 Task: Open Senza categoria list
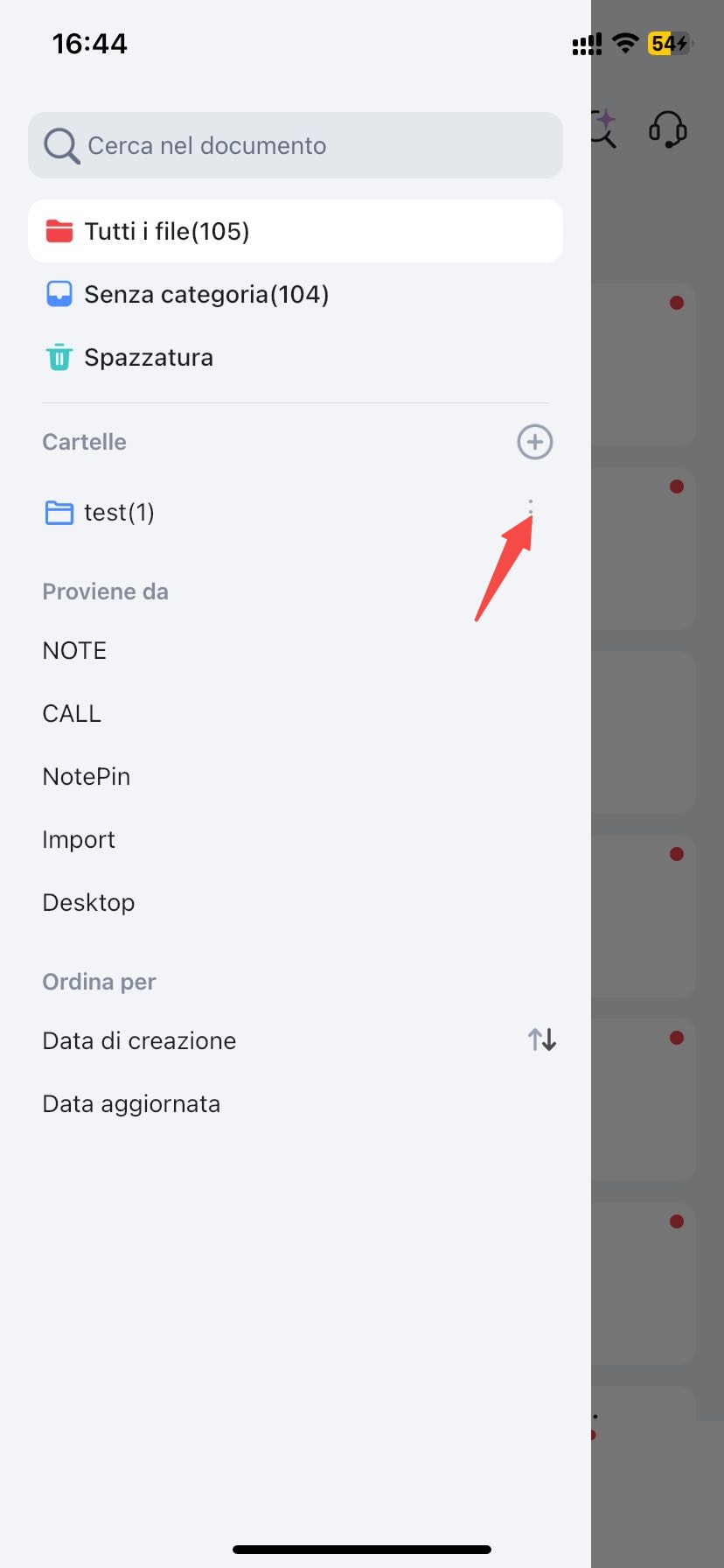(x=205, y=294)
